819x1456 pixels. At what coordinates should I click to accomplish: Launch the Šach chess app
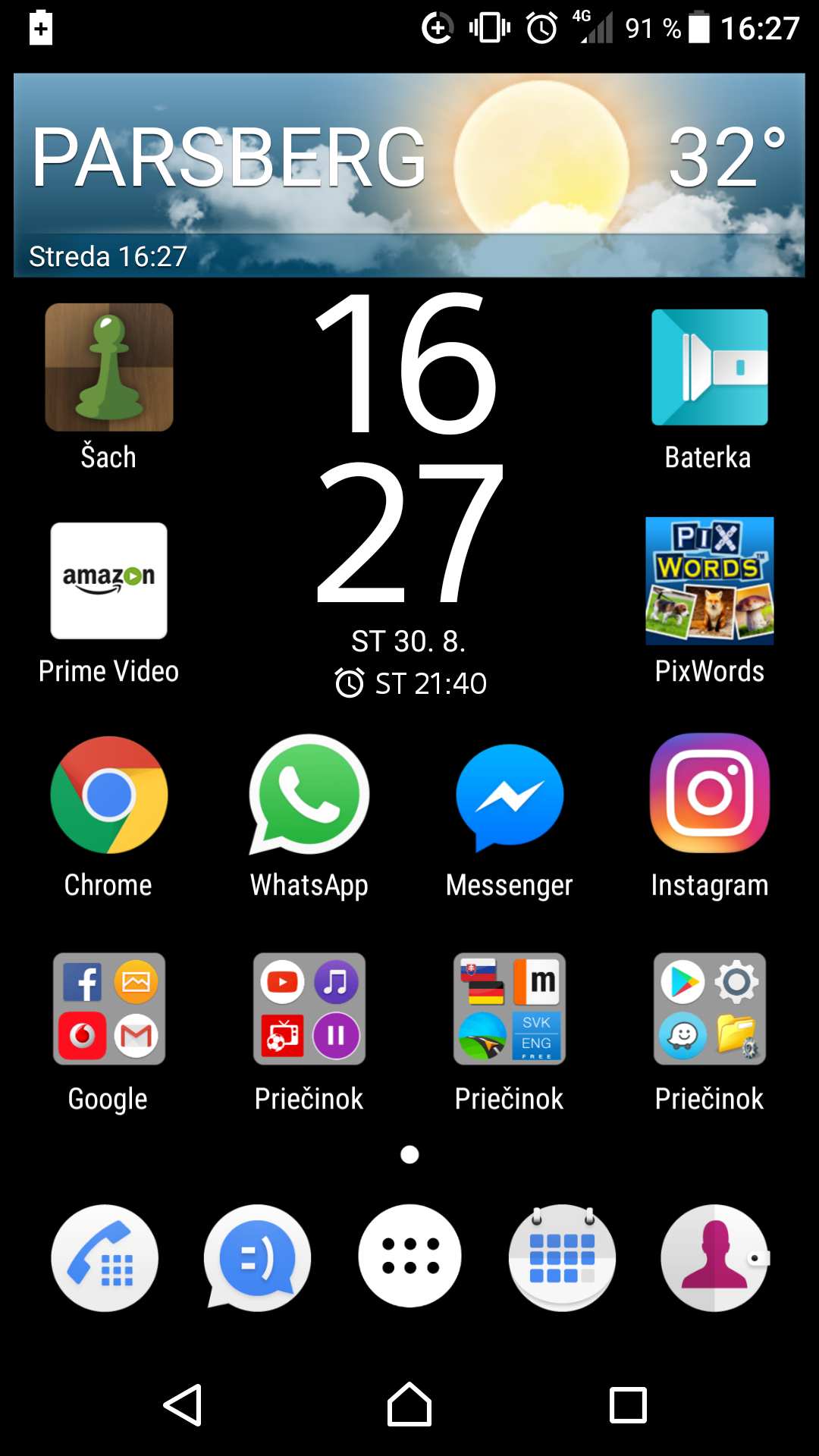point(109,368)
